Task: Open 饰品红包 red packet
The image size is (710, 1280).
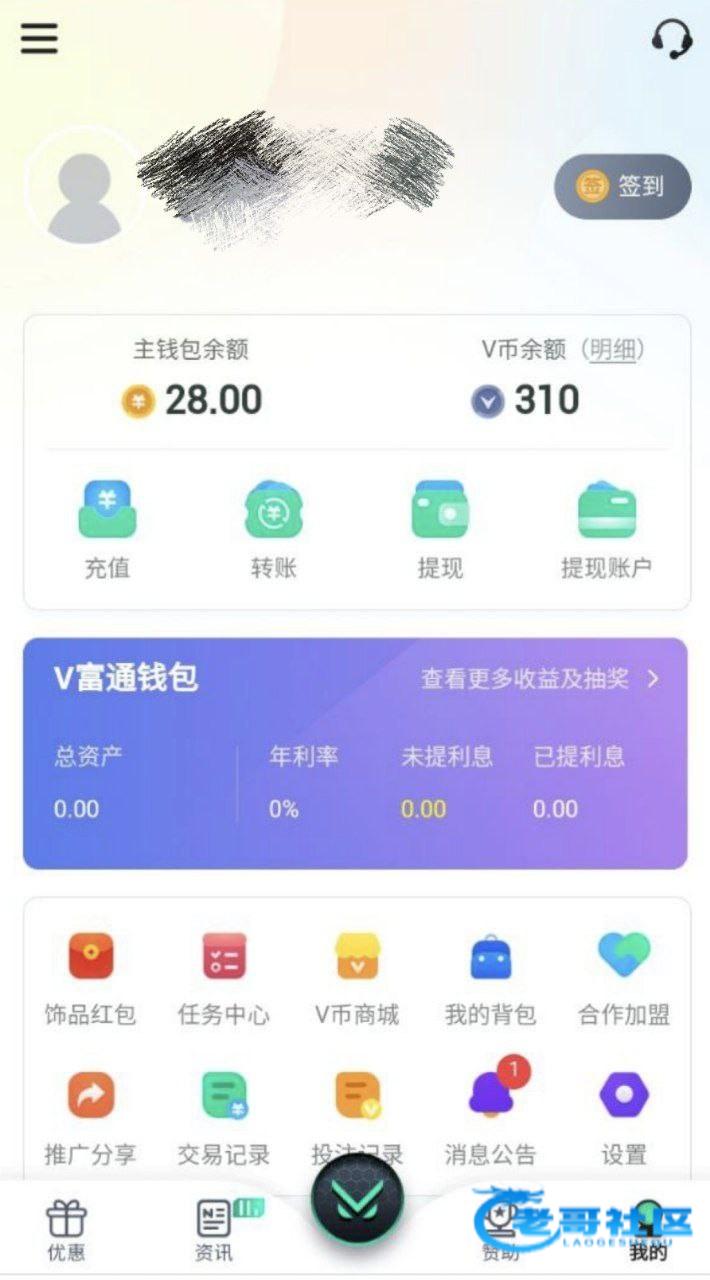Action: 90,979
